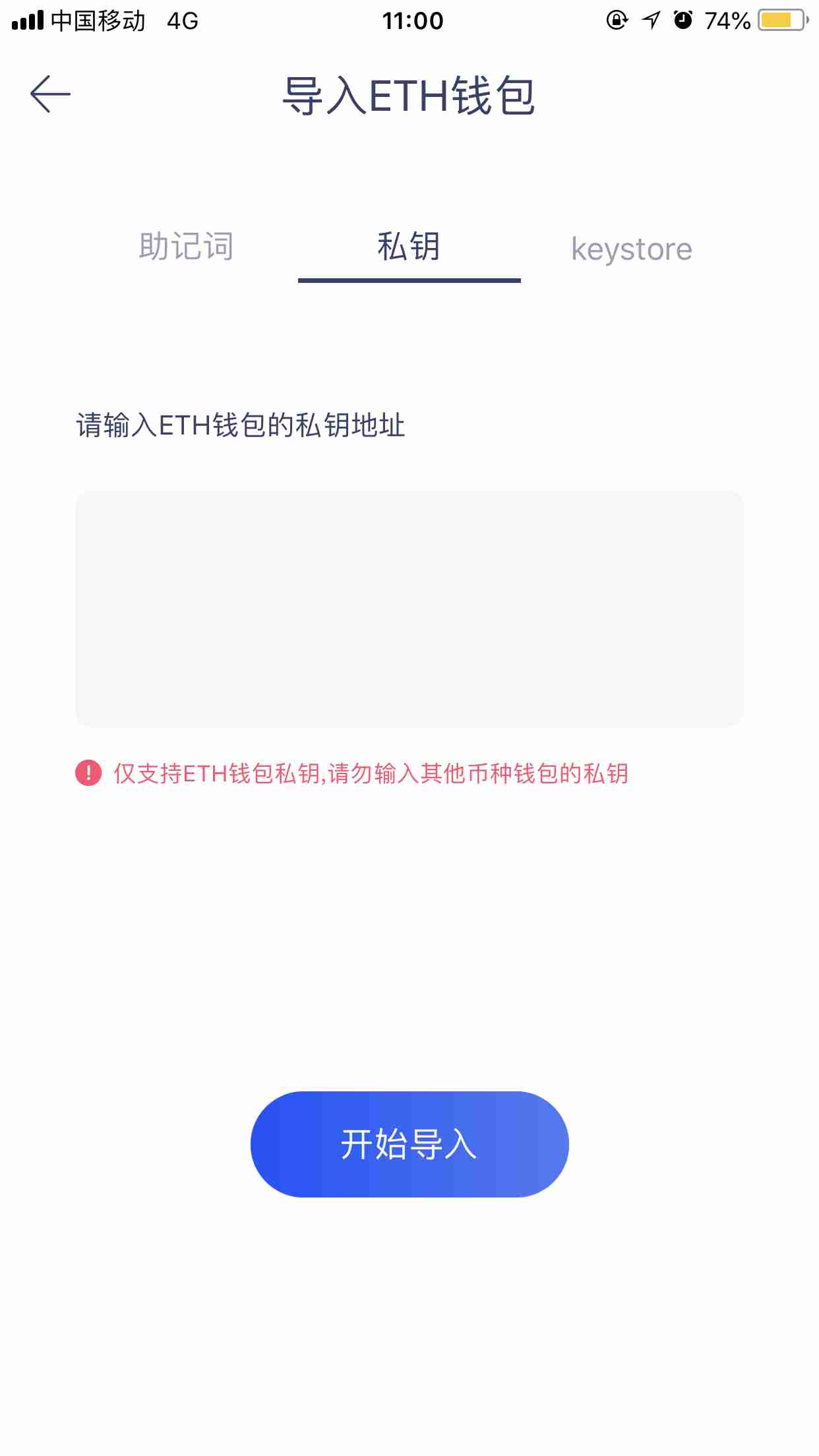
Task: Select the 私钥 tab
Action: 409,247
